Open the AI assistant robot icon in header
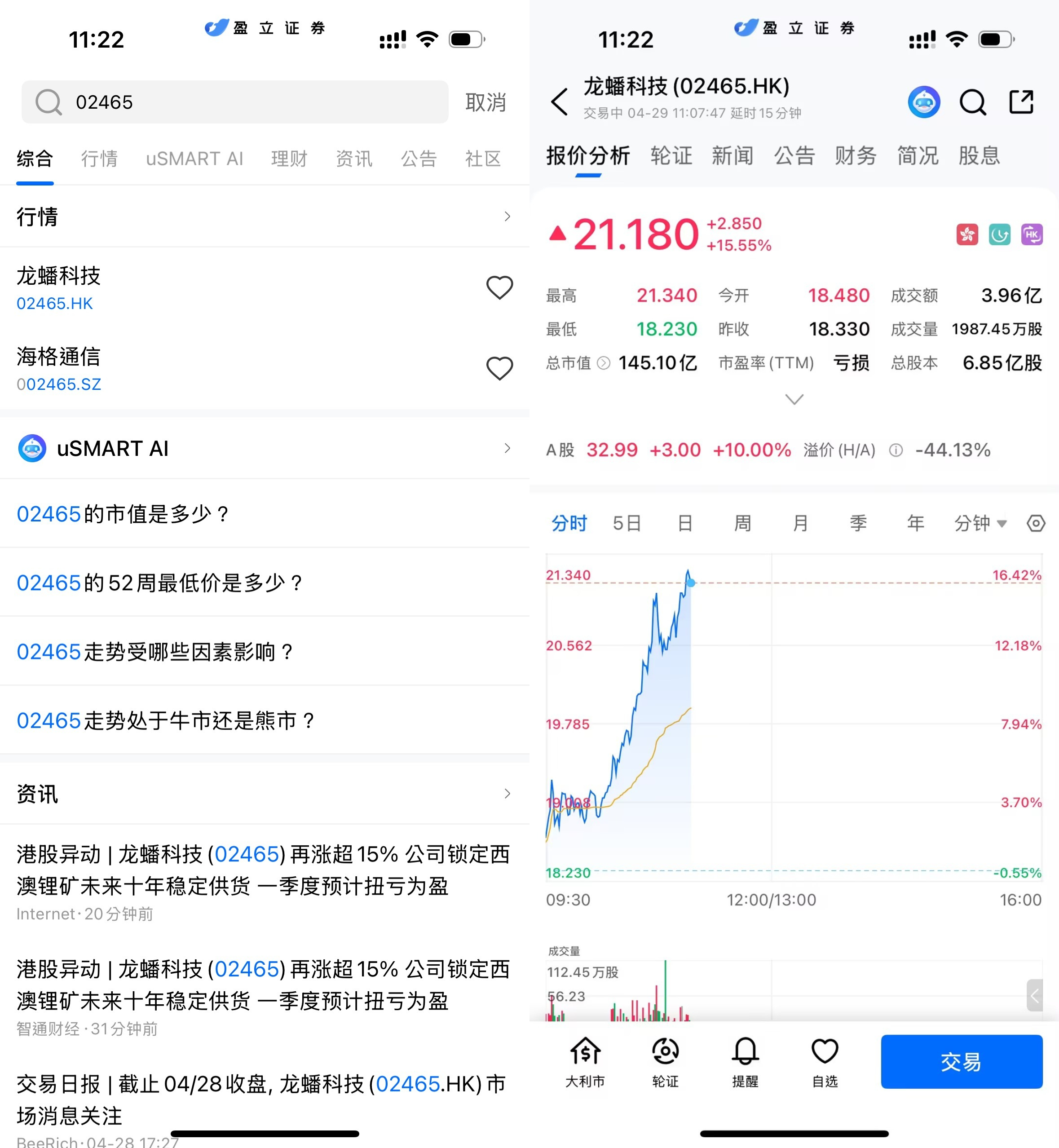This screenshot has height=1148, width=1059. (x=923, y=102)
